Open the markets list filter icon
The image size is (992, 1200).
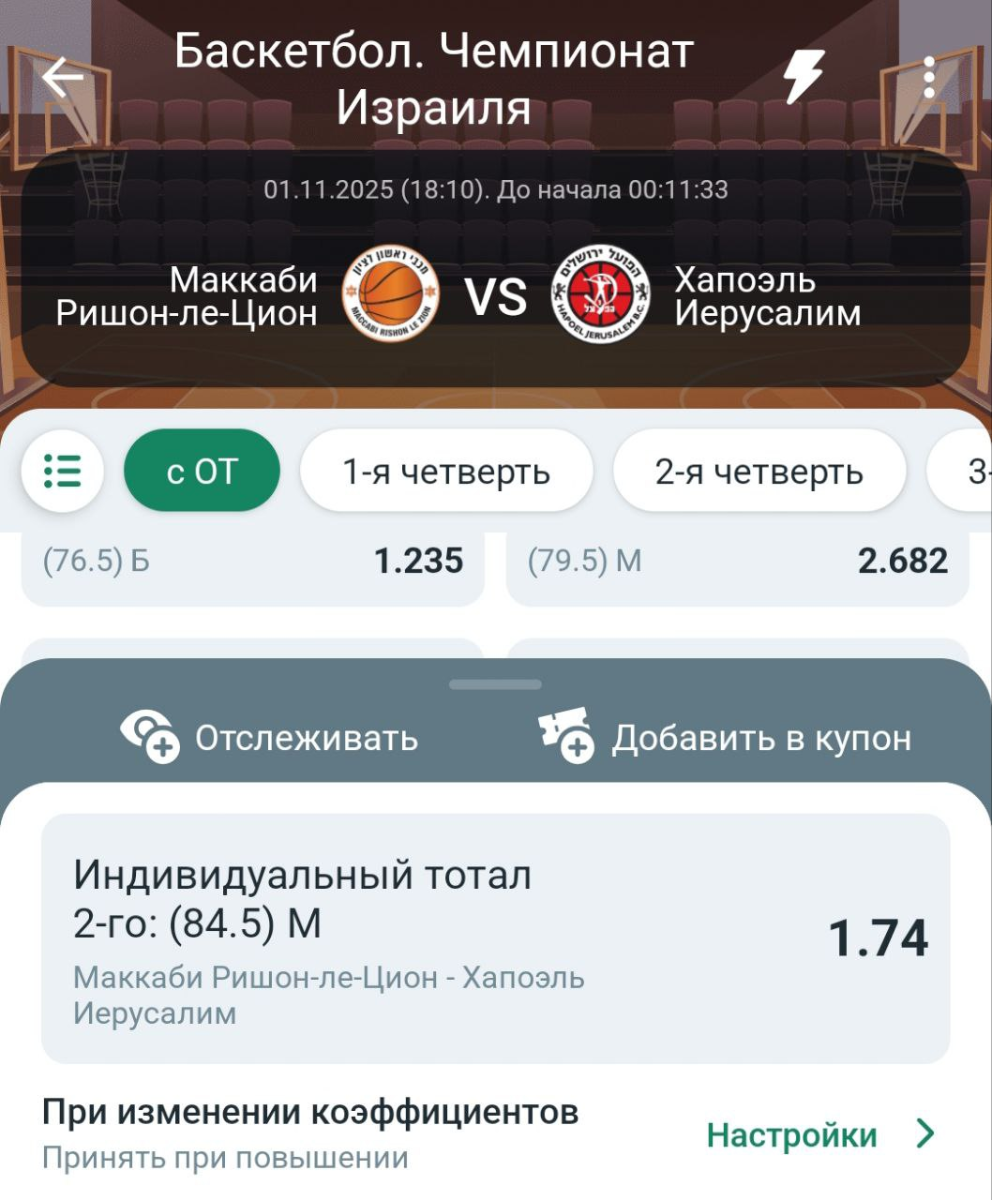click(62, 471)
